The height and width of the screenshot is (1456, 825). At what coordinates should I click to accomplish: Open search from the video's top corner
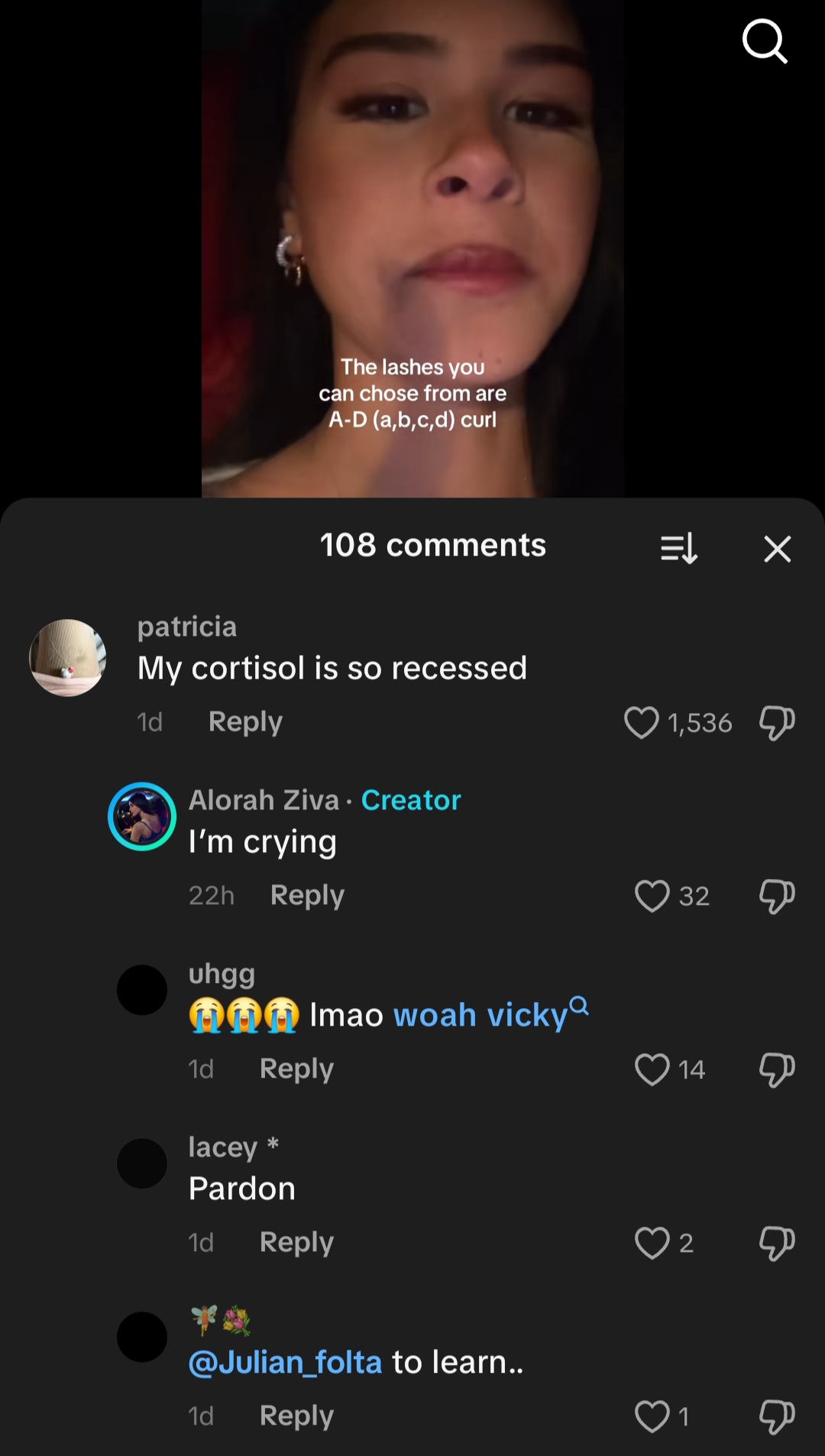pyautogui.click(x=765, y=41)
